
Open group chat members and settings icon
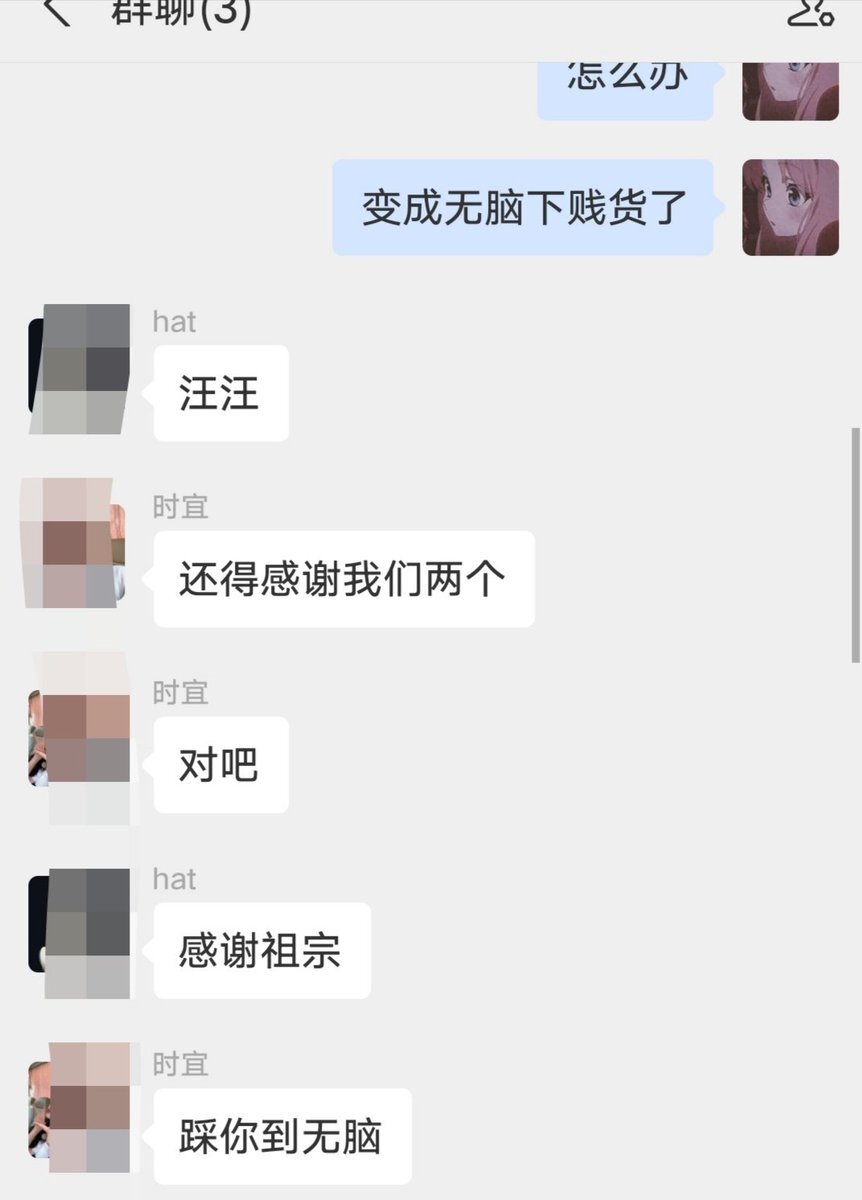click(810, 12)
